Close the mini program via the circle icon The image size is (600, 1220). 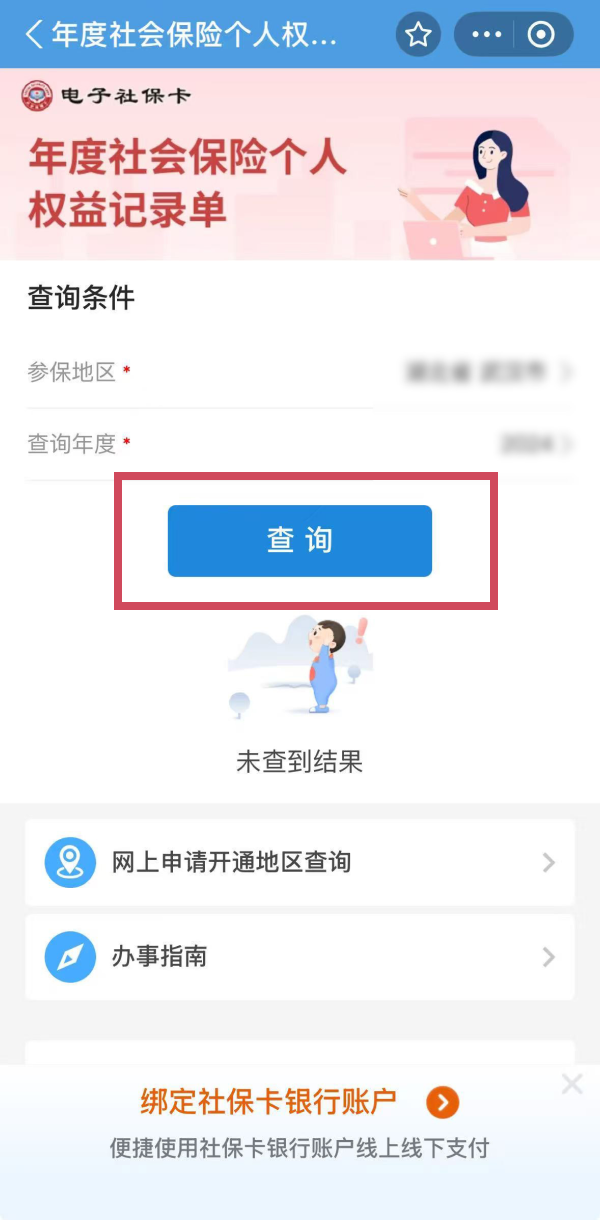point(541,35)
